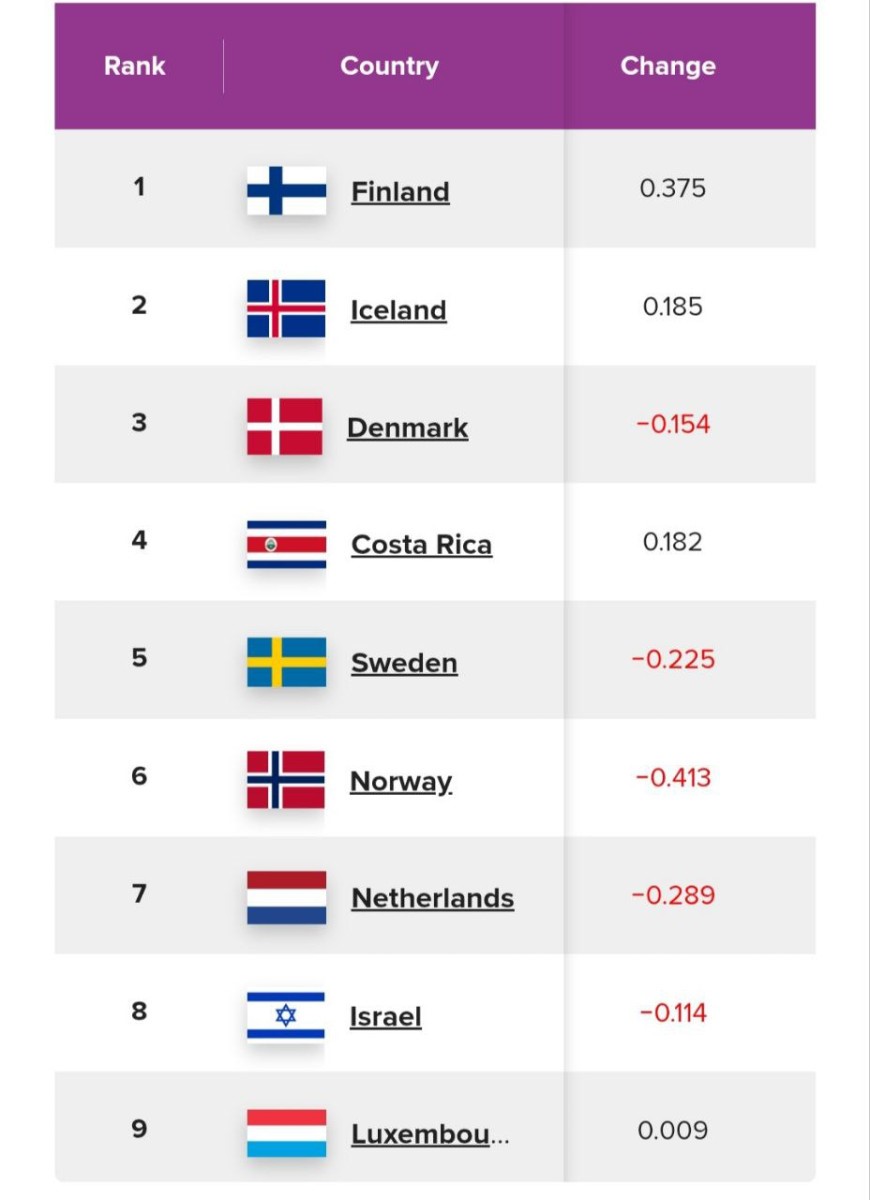Open the Iceland country link

[x=398, y=310]
